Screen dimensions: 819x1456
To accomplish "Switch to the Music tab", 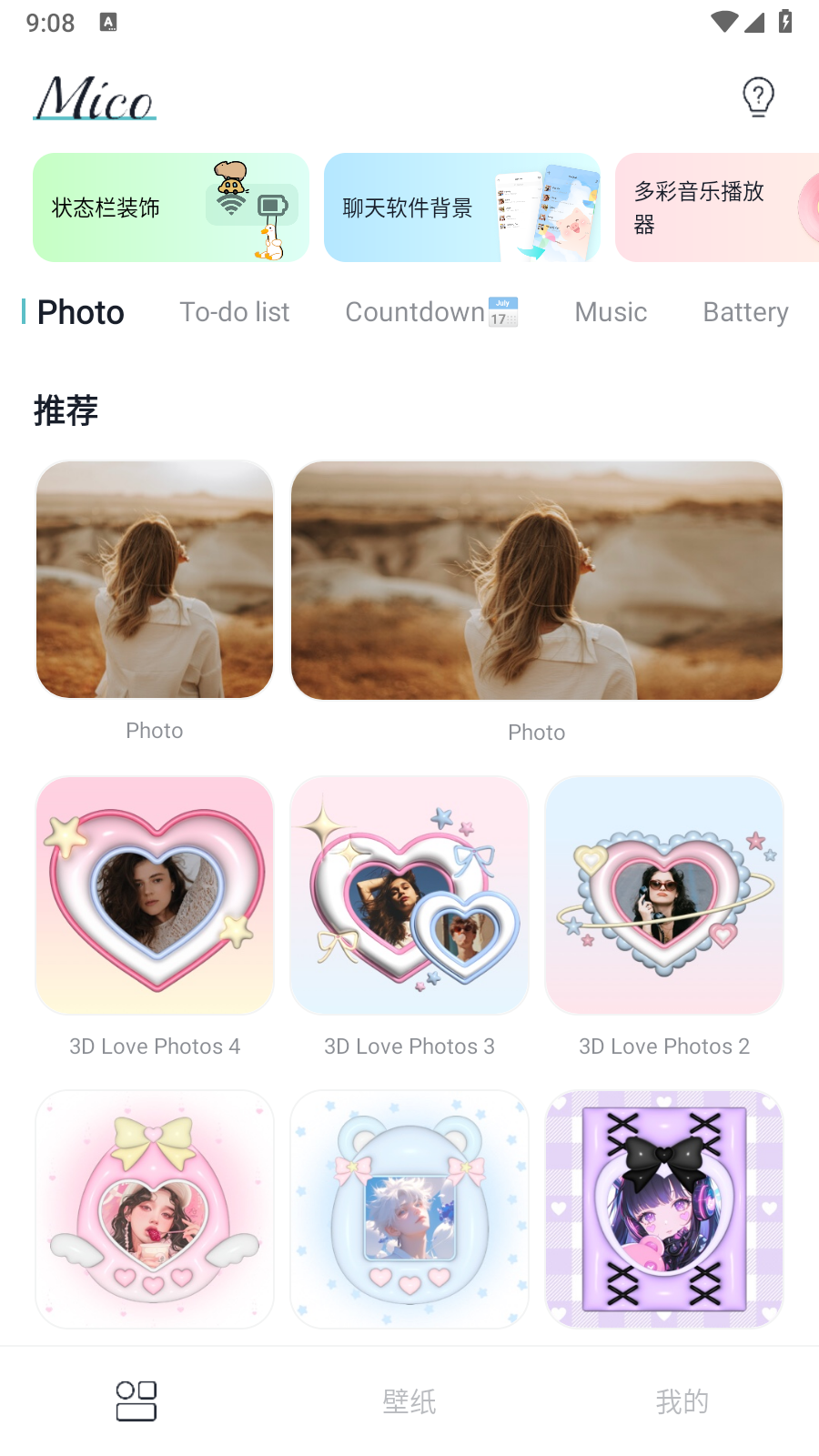I will [x=611, y=312].
